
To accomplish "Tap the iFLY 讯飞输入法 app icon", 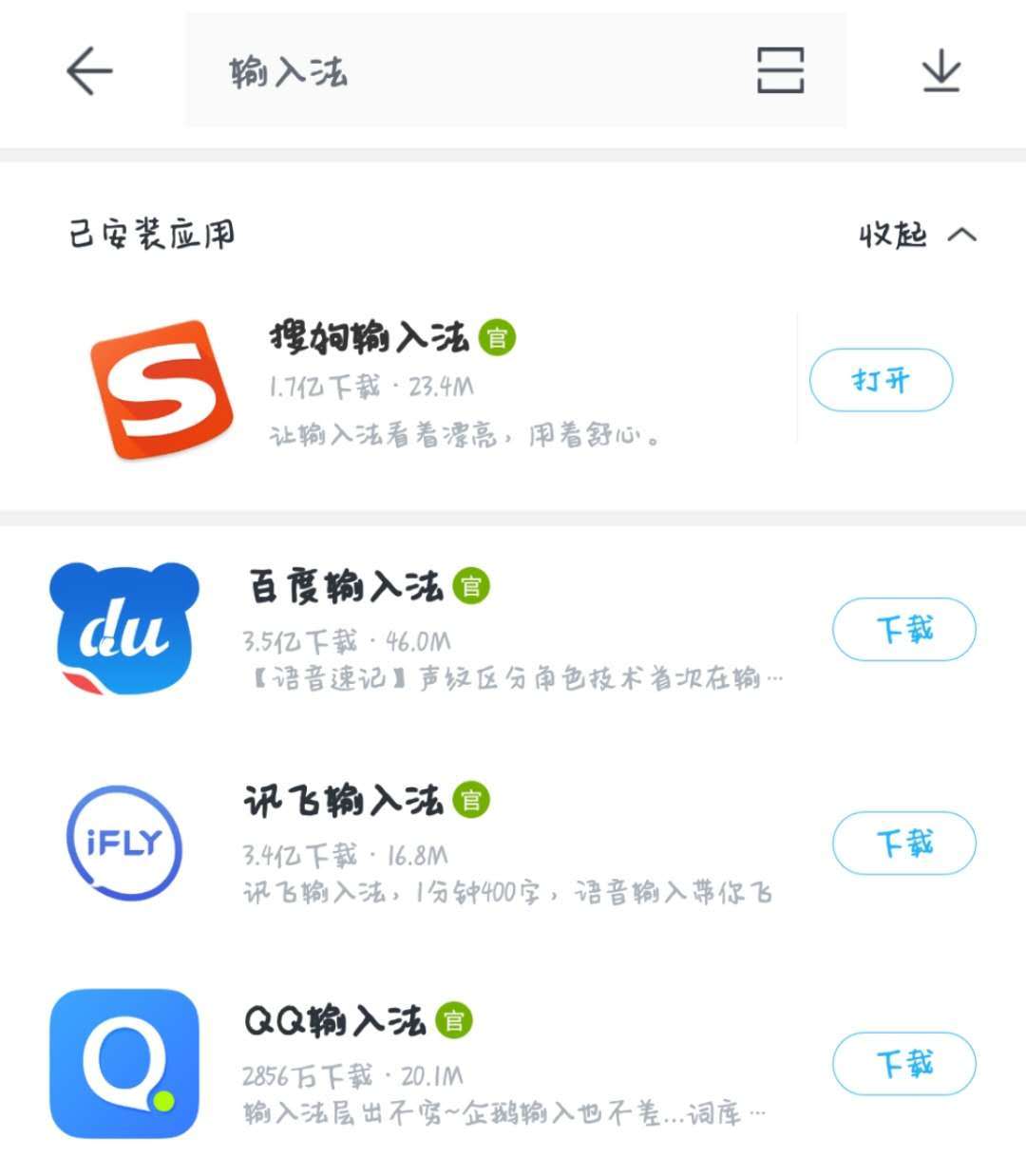I will [x=123, y=844].
